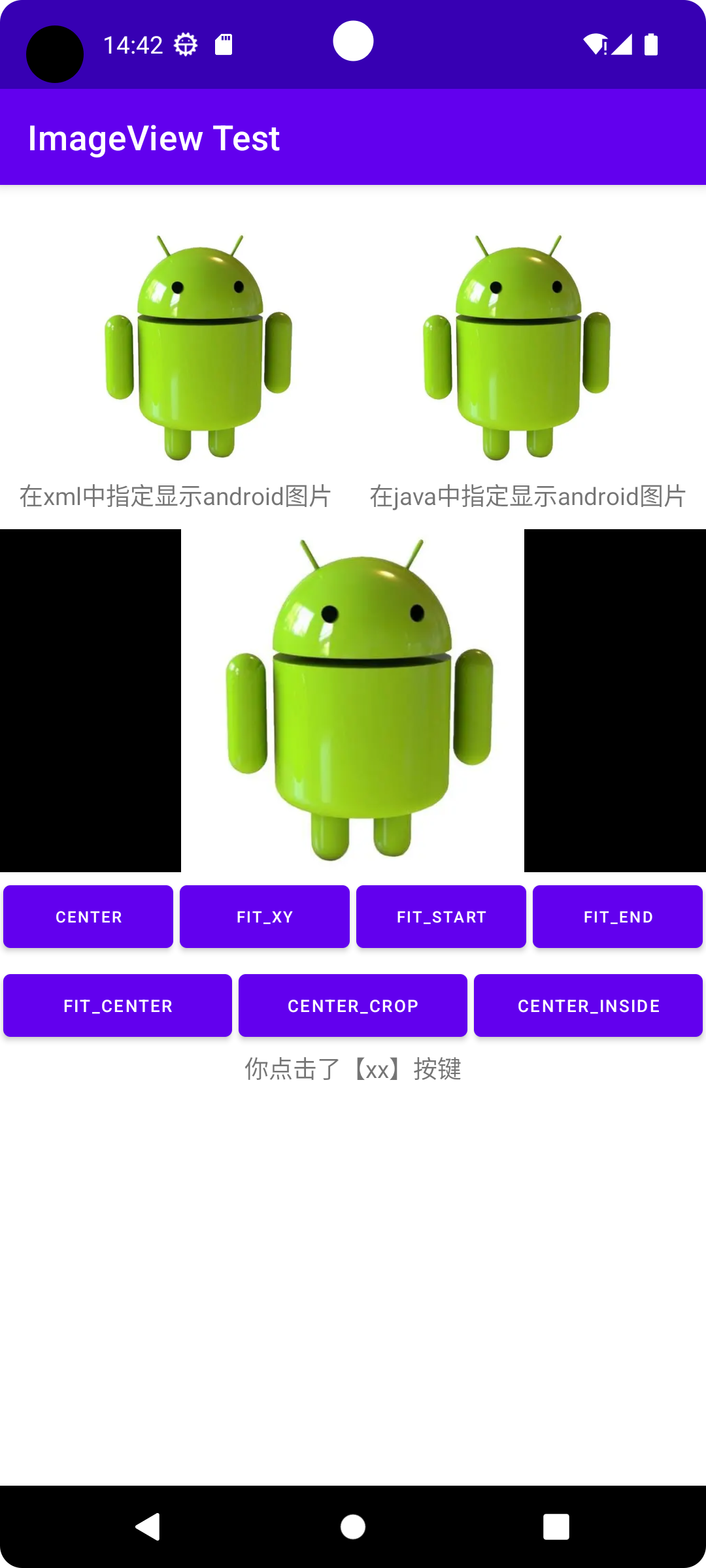This screenshot has width=706, height=1568.
Task: Select the FIT_START button
Action: pyautogui.click(x=441, y=917)
